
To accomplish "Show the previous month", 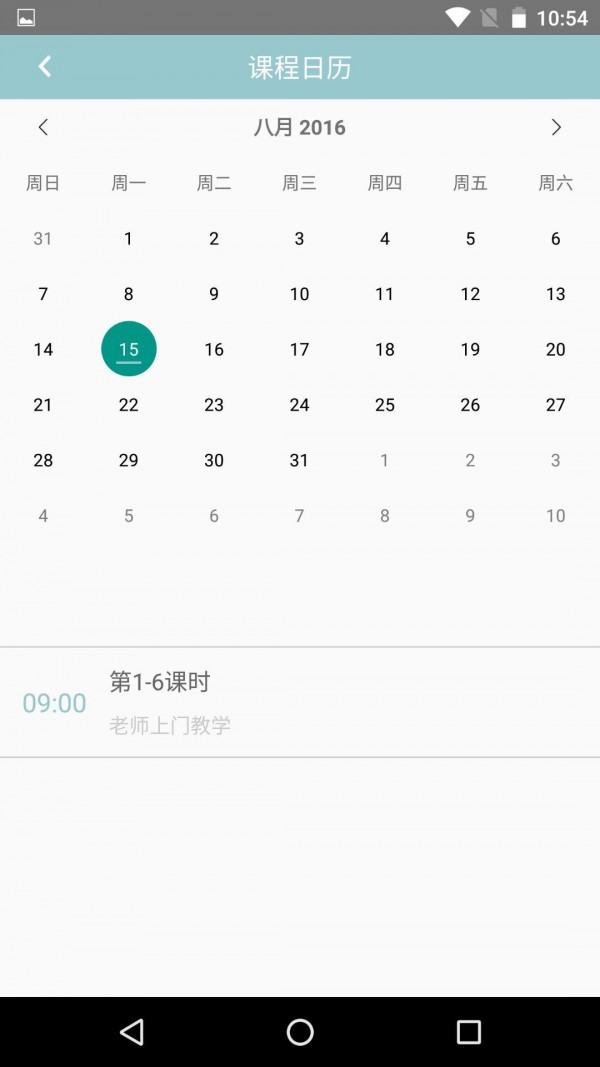I will (43, 127).
